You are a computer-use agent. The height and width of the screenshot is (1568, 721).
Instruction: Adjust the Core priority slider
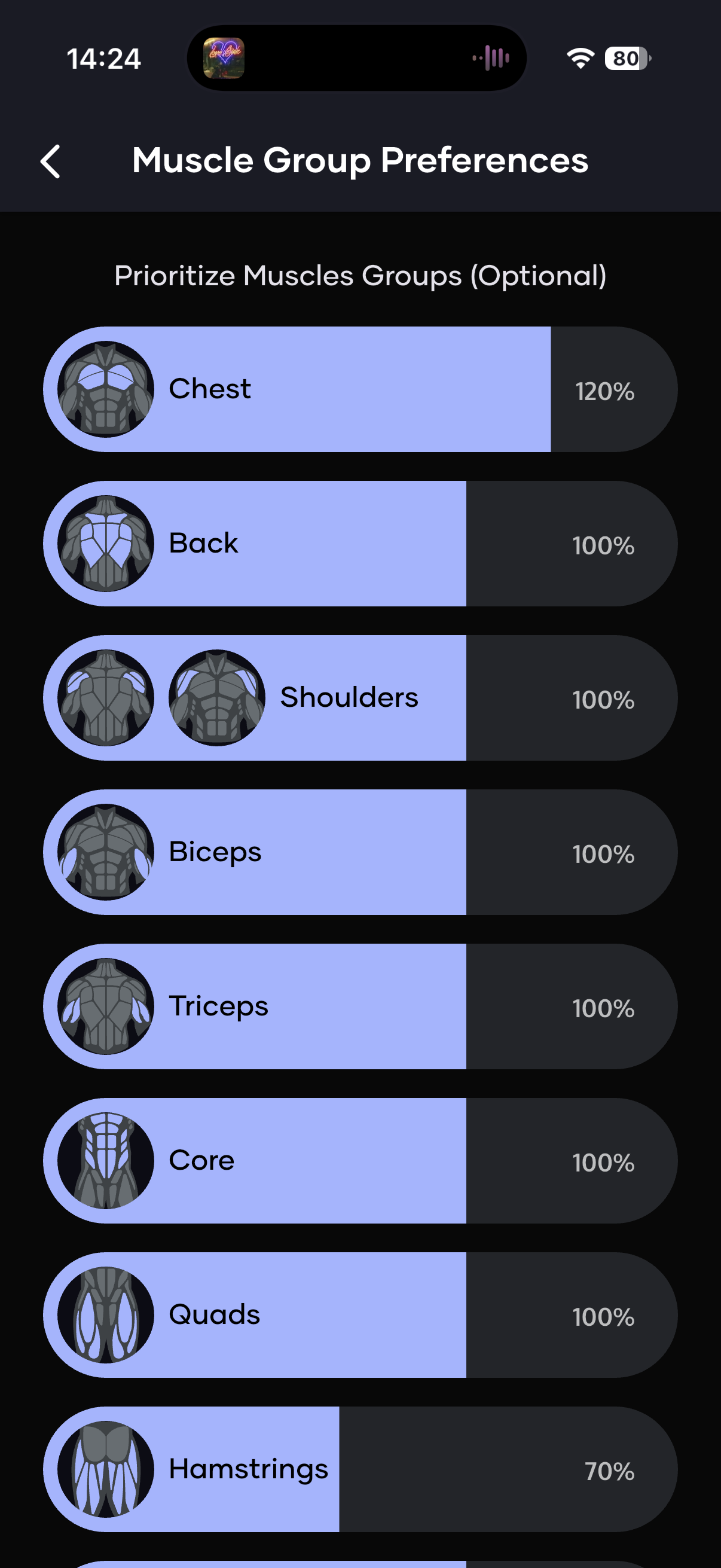click(360, 1161)
